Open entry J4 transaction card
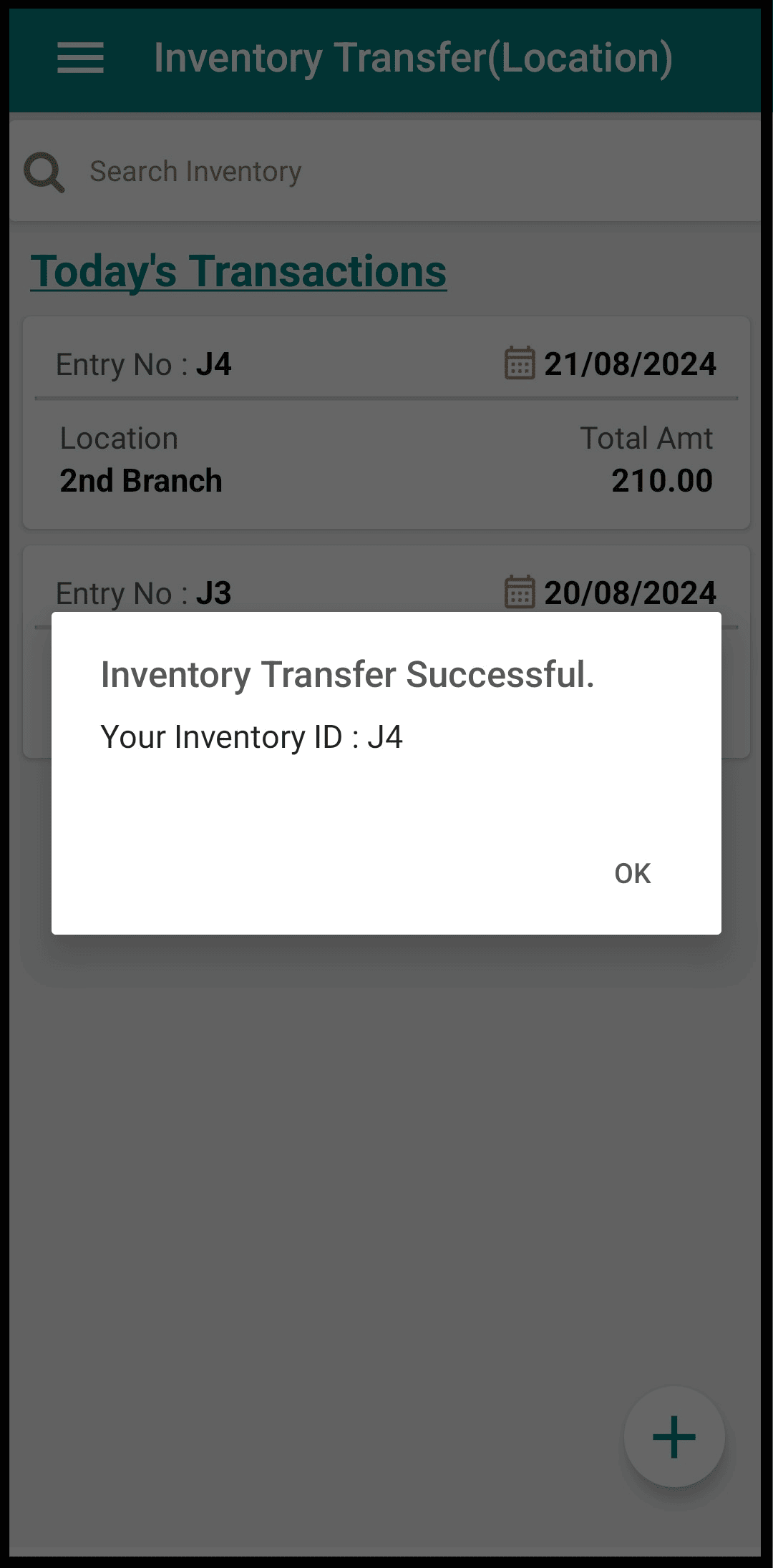Viewport: 773px width, 1568px height. click(x=386, y=422)
